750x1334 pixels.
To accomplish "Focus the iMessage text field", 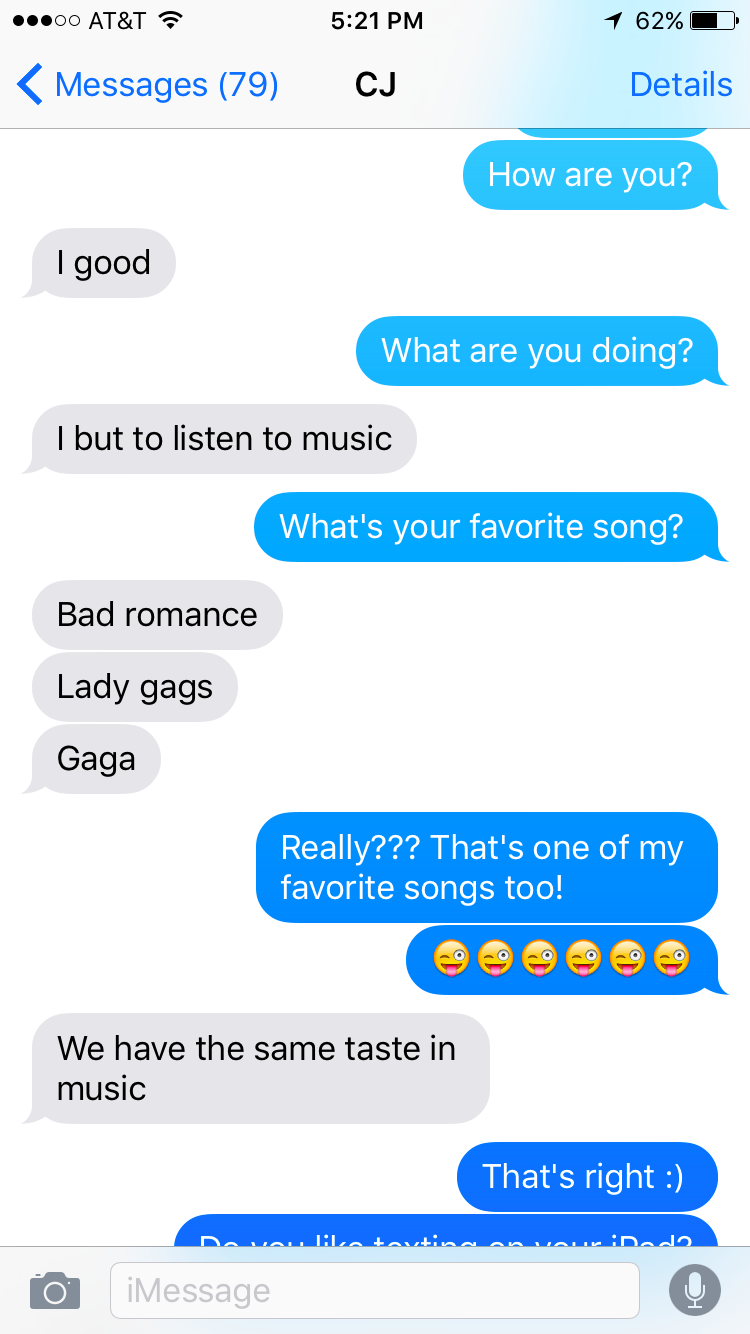I will click(x=374, y=1290).
